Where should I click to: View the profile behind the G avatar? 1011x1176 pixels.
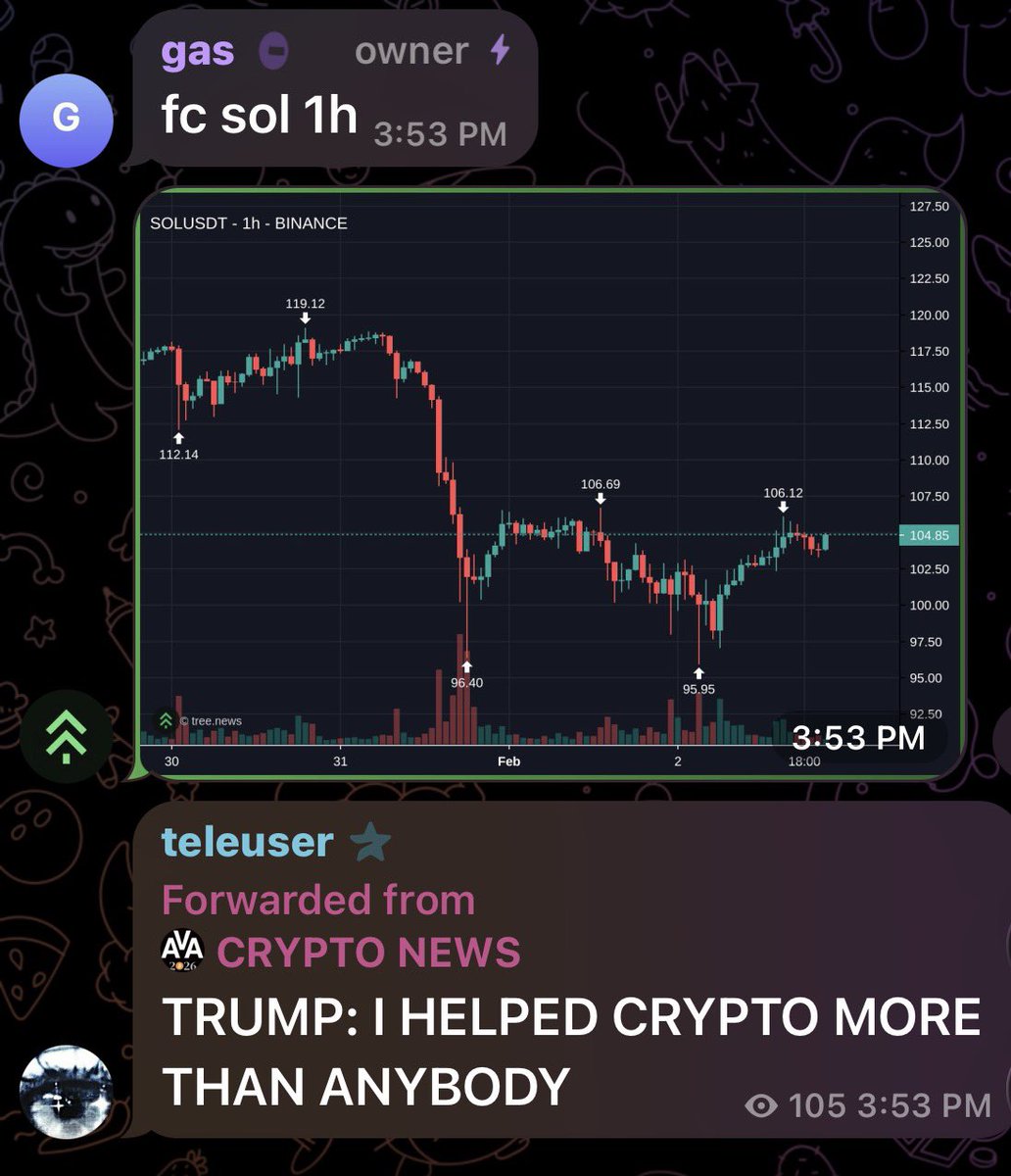(66, 119)
